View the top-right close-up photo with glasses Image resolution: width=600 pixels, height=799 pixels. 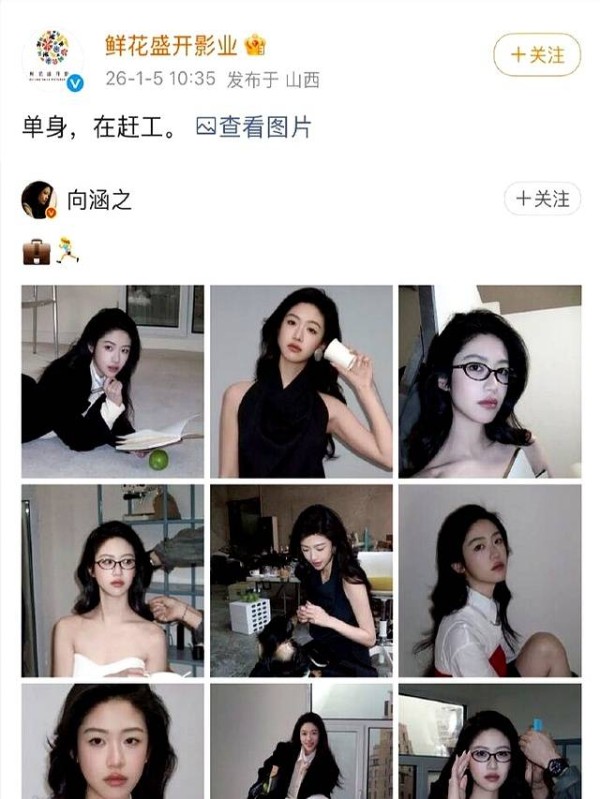pyautogui.click(x=489, y=381)
